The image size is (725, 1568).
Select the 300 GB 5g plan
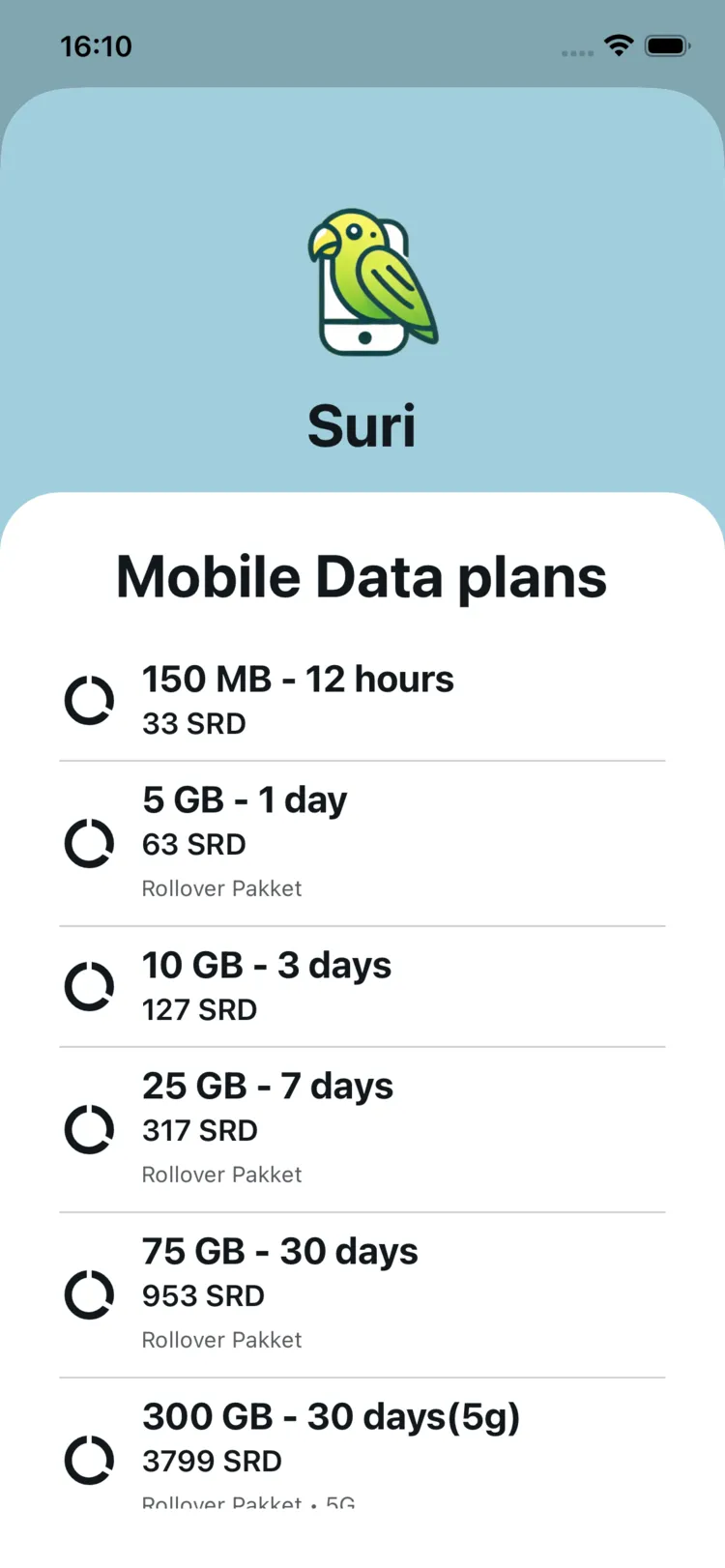click(x=331, y=1416)
